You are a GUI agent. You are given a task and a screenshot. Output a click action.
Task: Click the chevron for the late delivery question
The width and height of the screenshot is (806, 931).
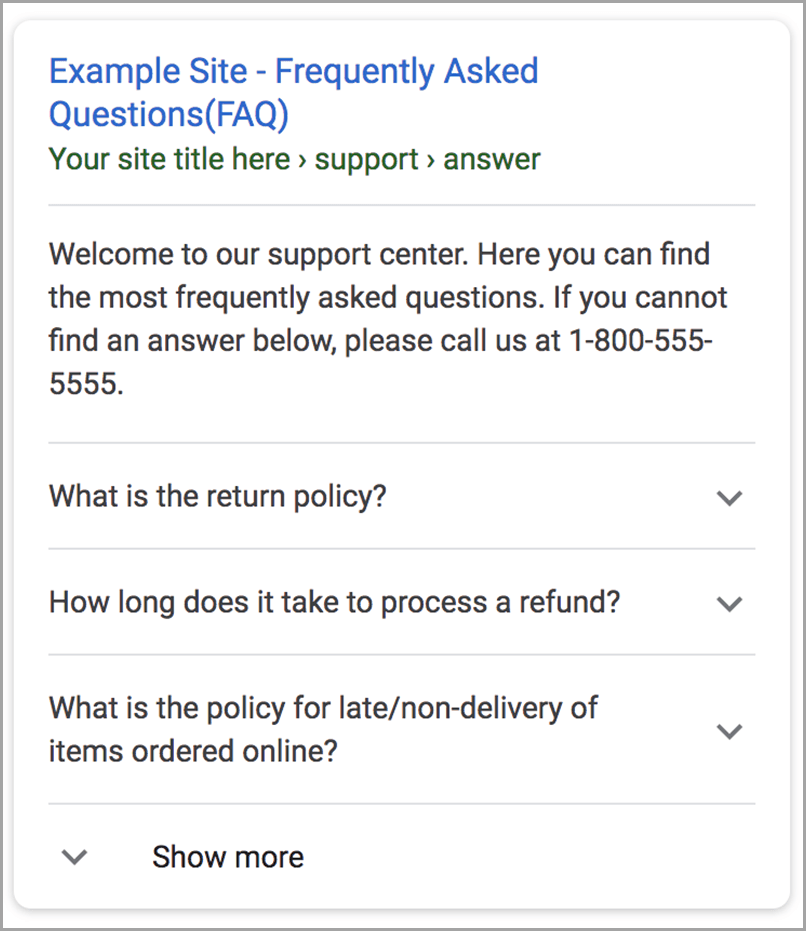tap(730, 731)
